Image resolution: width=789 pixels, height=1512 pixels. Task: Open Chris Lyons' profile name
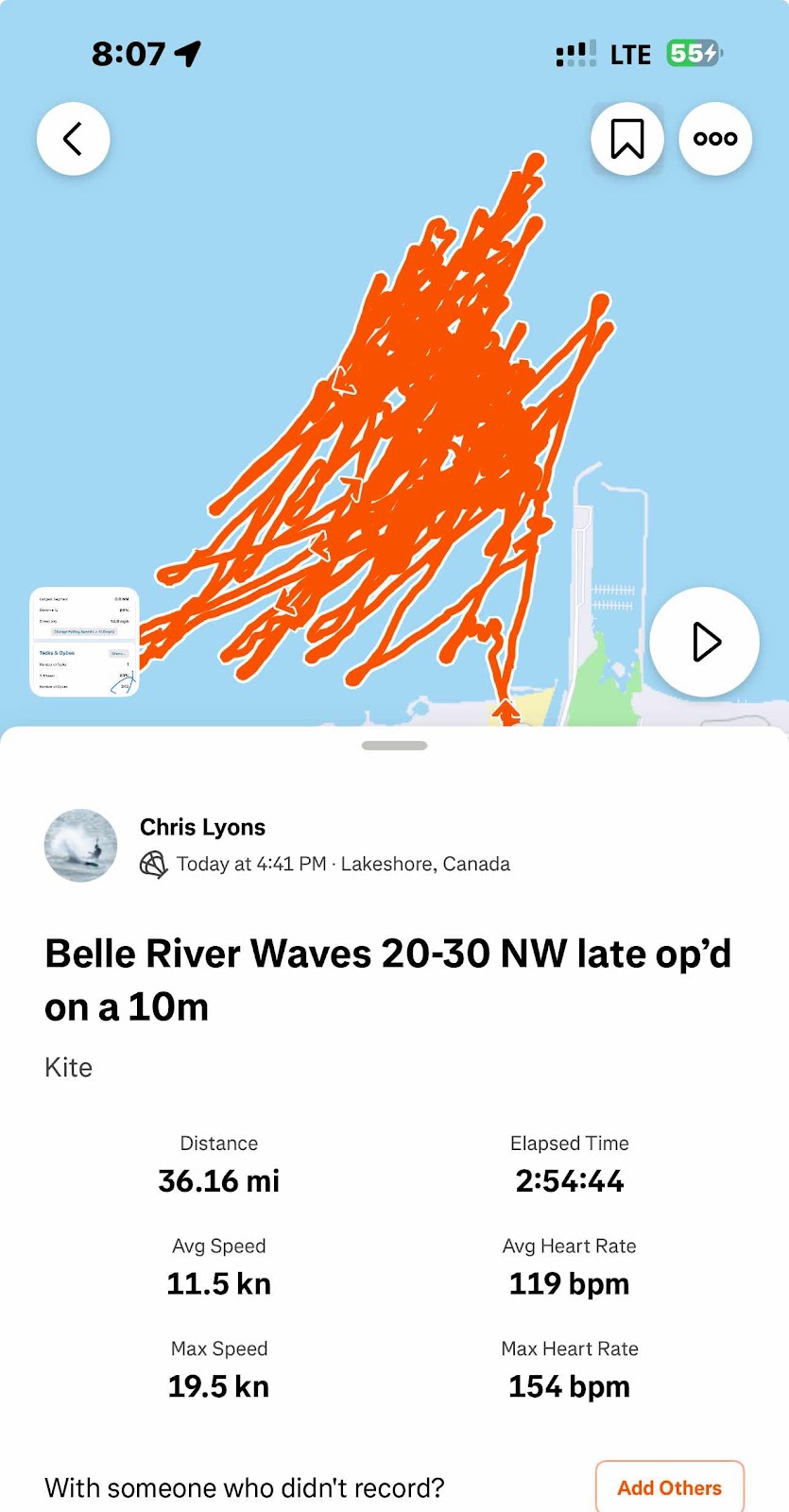pyautogui.click(x=202, y=827)
